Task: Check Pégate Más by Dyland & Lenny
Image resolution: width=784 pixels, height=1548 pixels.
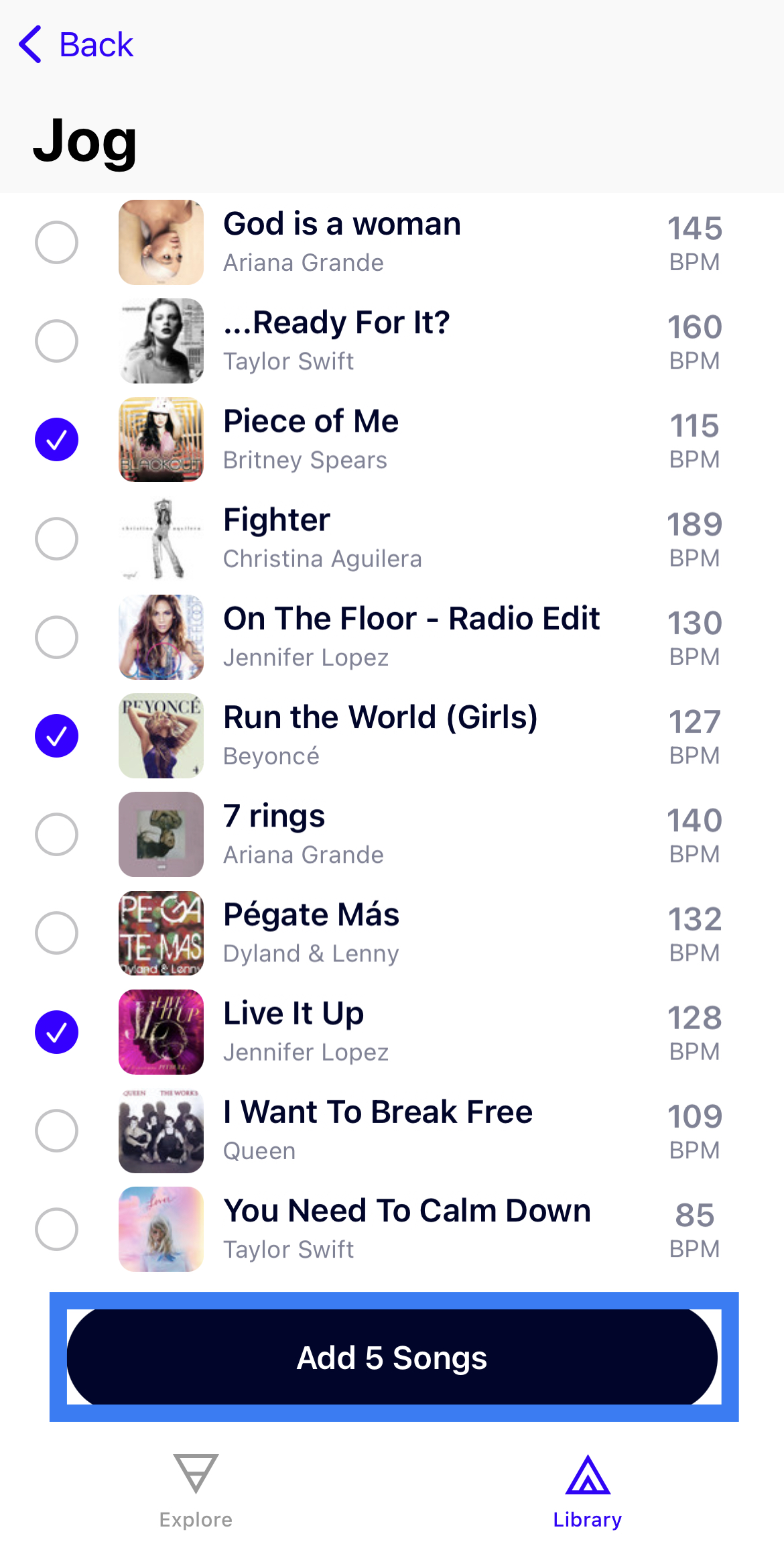Action: [56, 933]
